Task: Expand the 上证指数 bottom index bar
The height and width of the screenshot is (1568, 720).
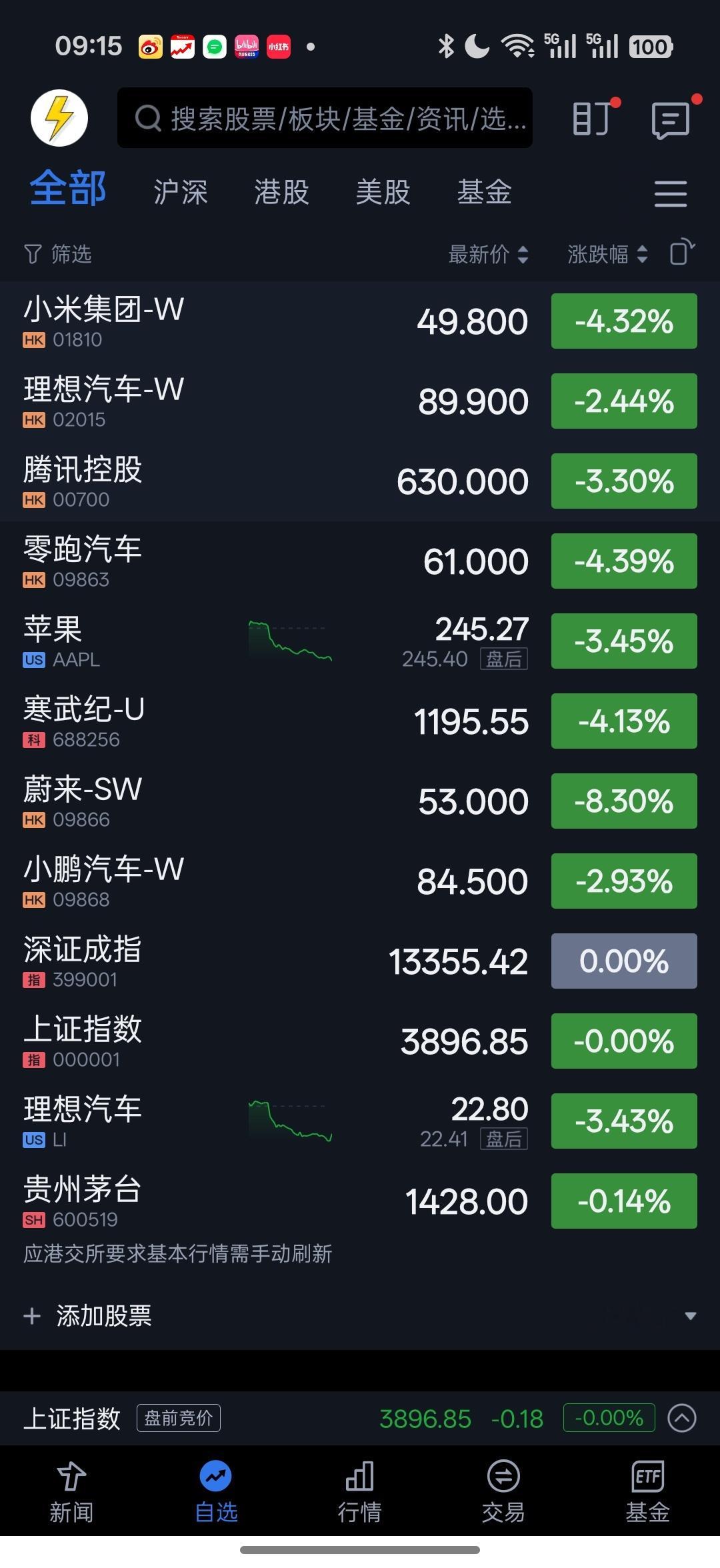Action: click(x=681, y=1418)
